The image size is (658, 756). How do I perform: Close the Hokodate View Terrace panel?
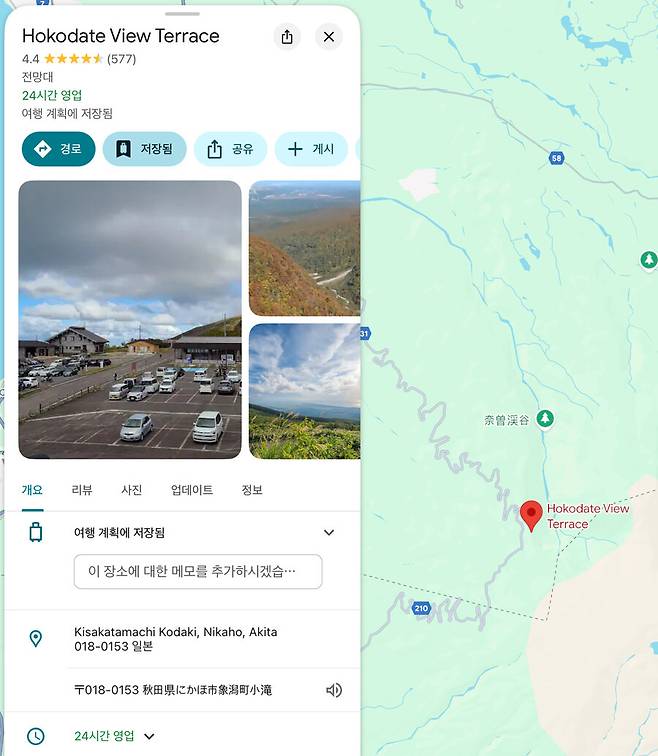coord(328,37)
